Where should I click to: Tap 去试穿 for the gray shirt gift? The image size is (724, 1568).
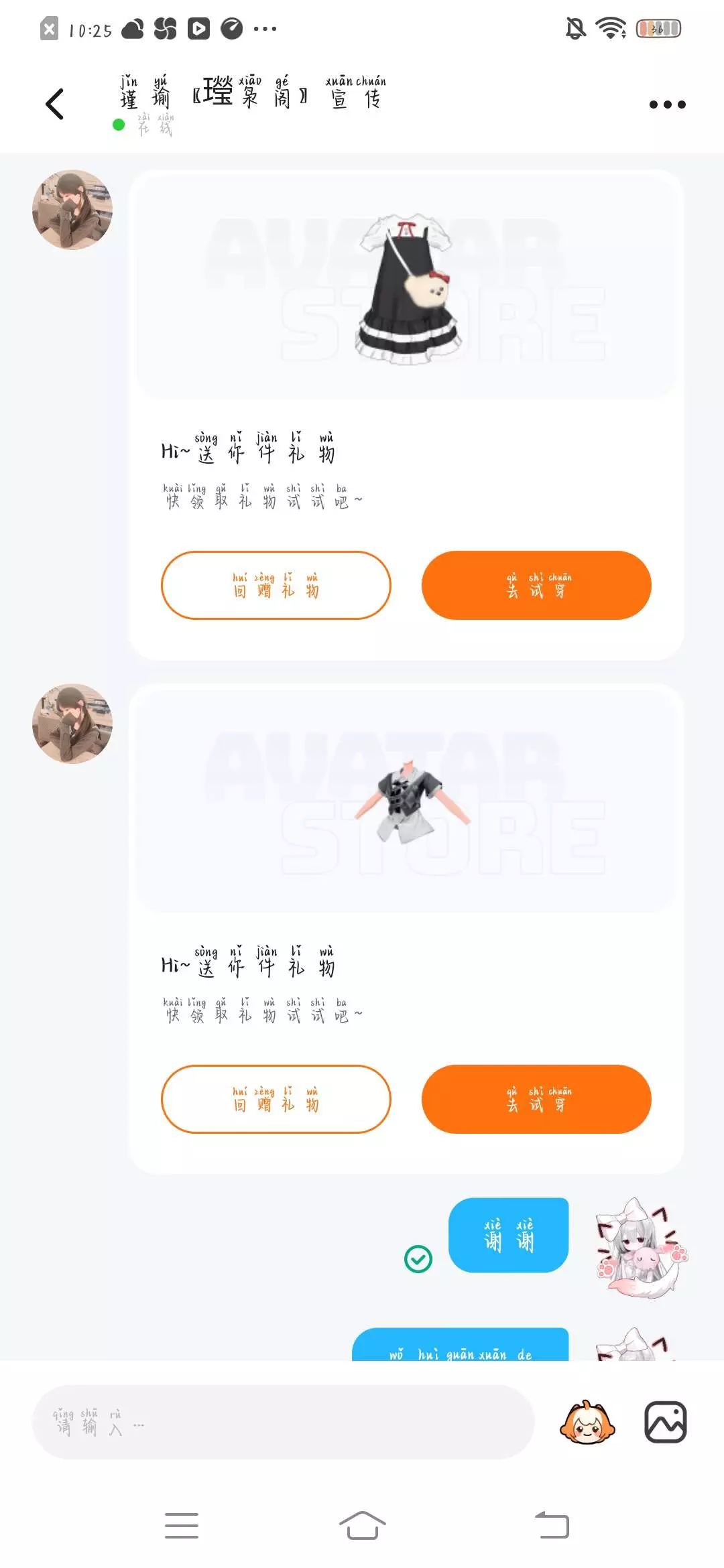(536, 1099)
